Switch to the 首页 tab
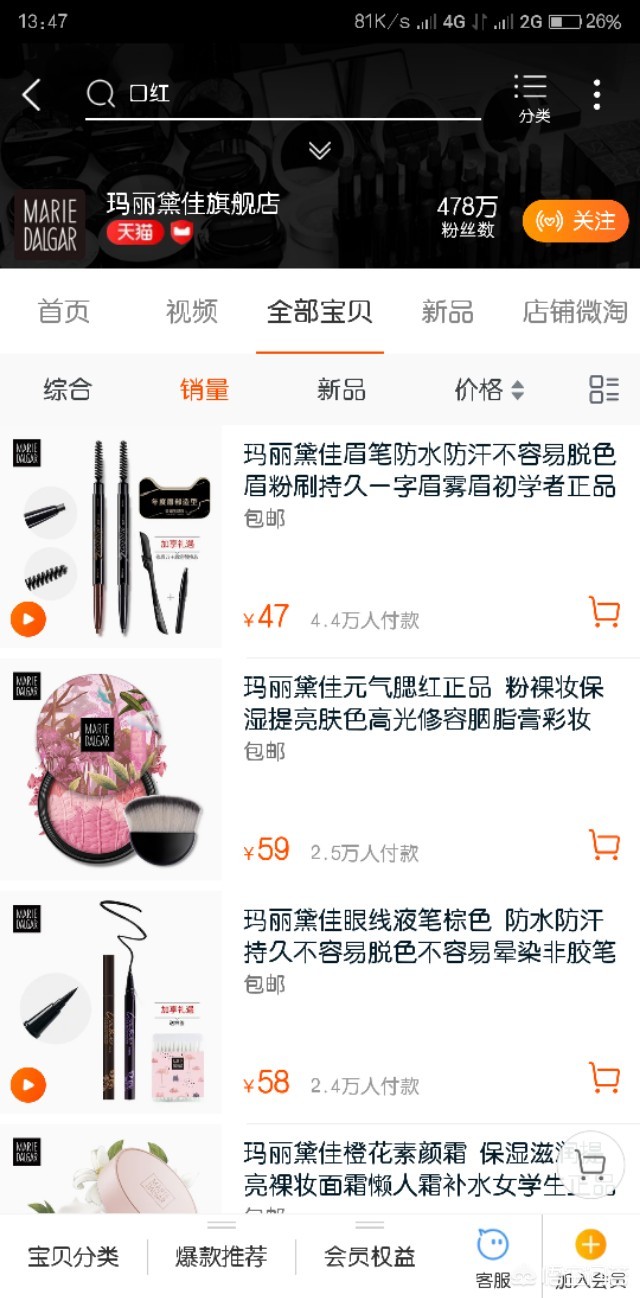This screenshot has width=640, height=1298. click(64, 312)
